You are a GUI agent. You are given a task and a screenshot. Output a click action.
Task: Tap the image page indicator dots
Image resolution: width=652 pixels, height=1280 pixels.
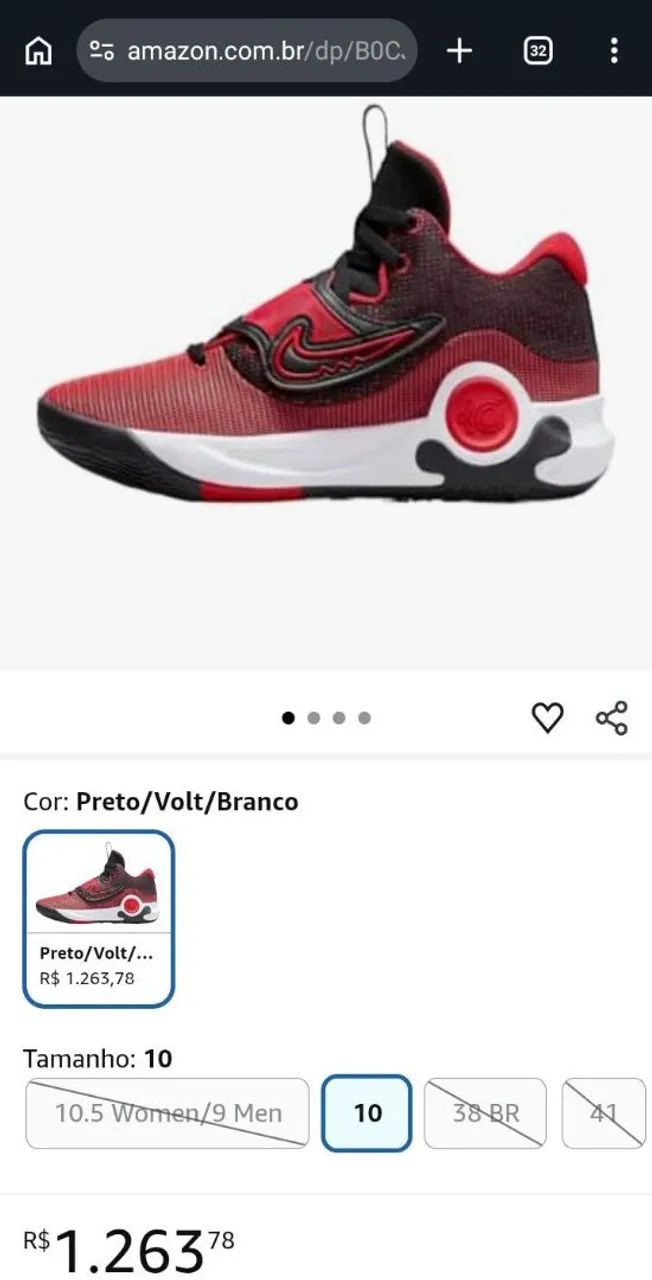point(326,717)
